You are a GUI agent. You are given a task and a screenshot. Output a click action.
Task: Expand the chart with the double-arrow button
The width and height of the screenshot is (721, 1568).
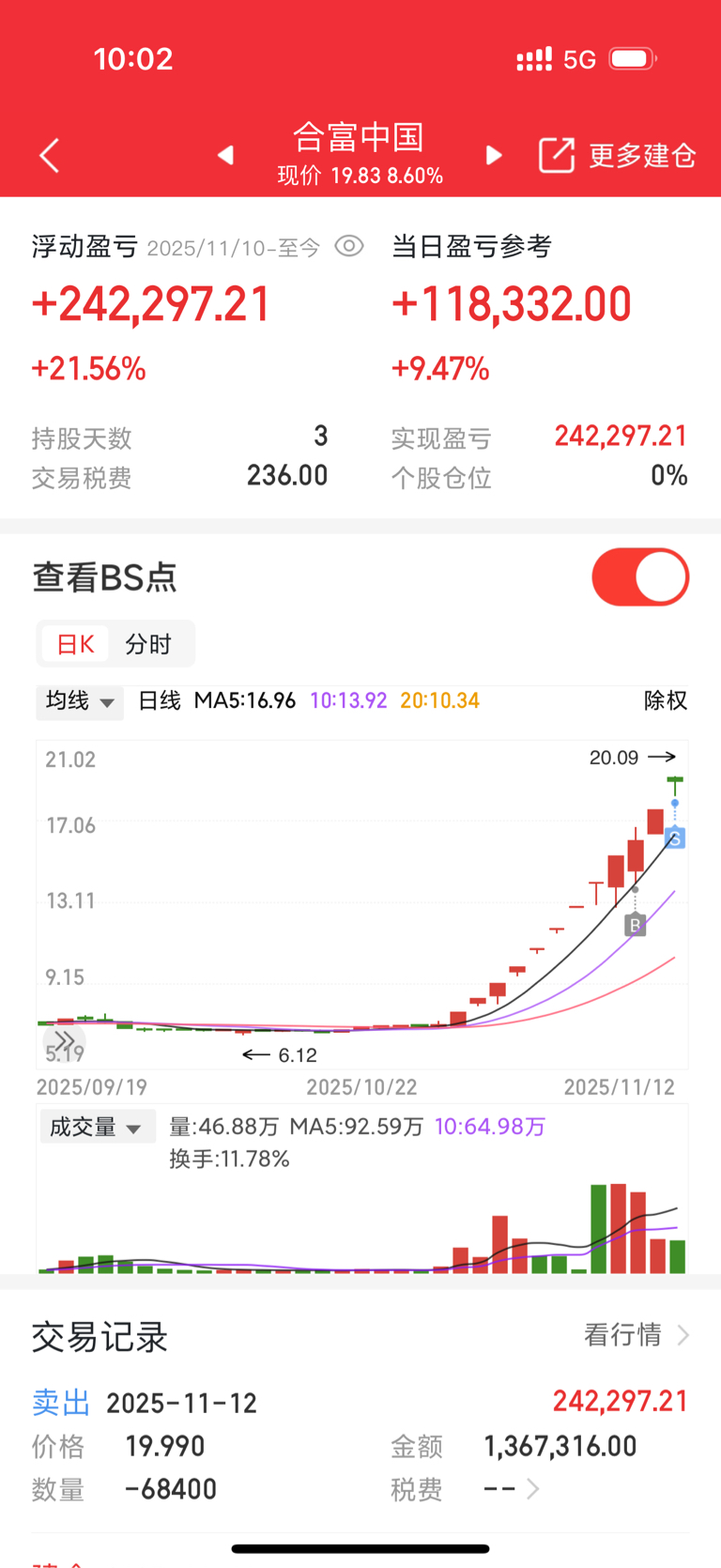click(63, 1041)
